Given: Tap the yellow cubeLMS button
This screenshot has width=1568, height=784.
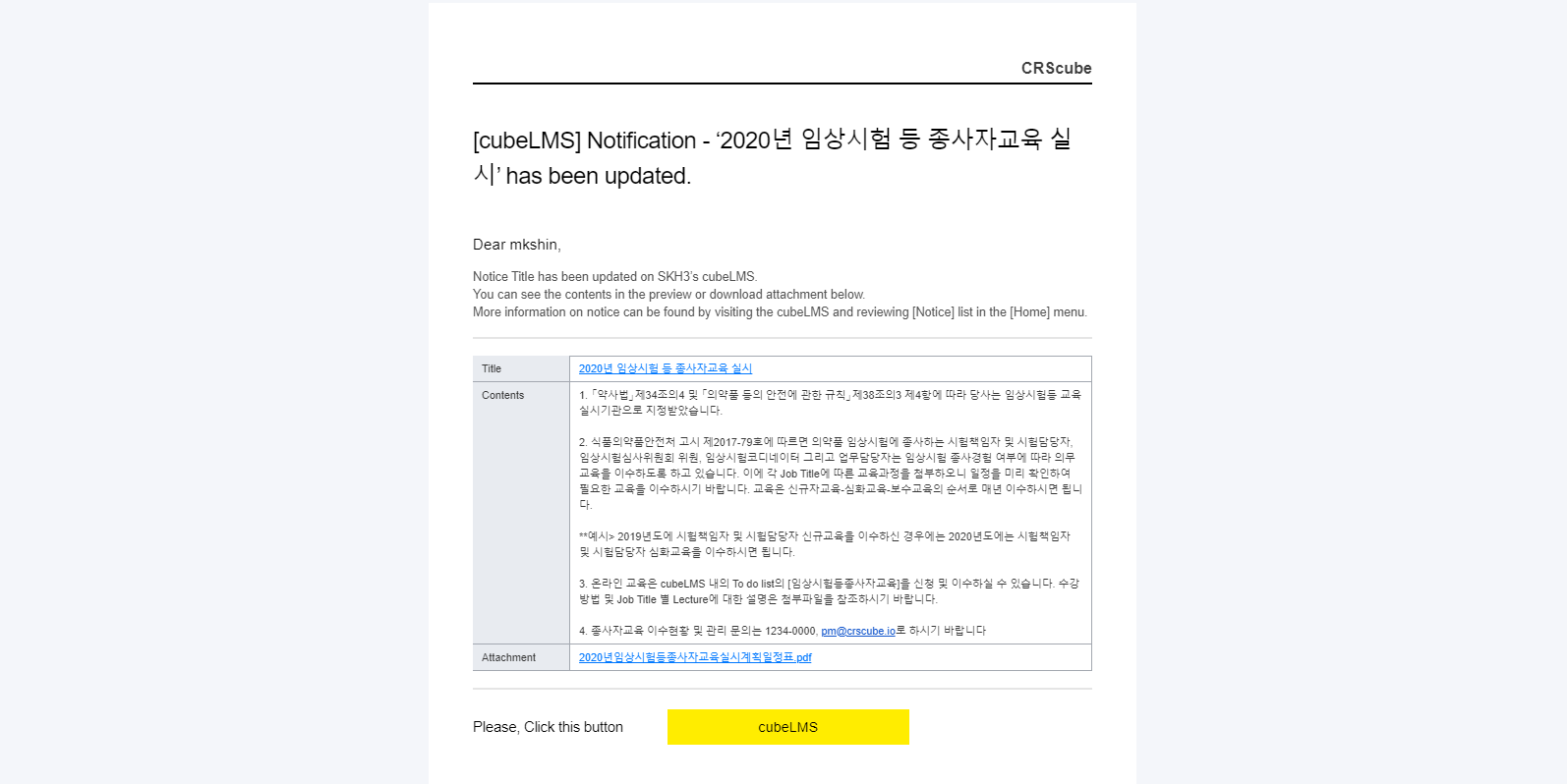Looking at the screenshot, I should pos(787,727).
